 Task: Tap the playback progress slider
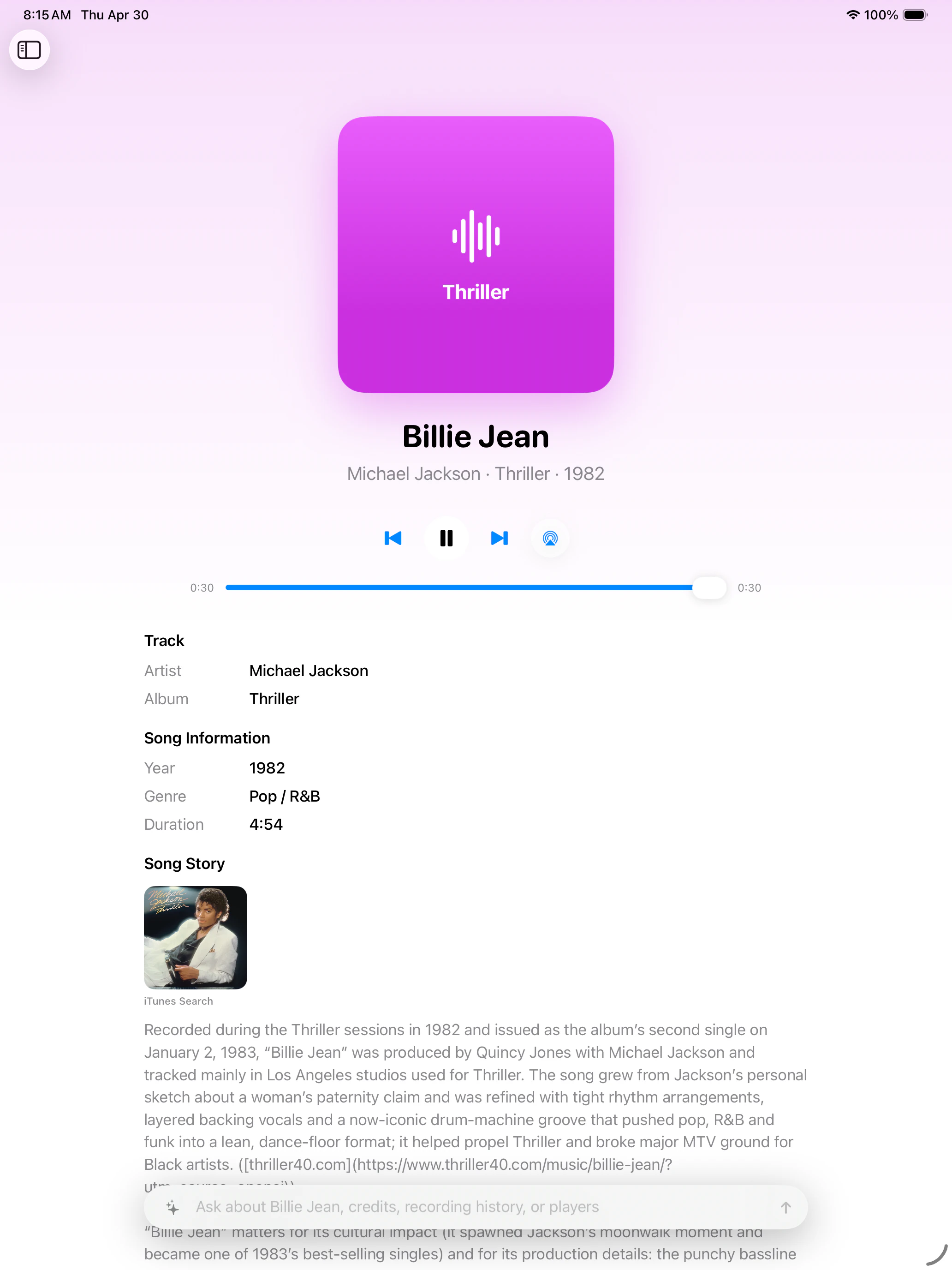[x=476, y=587]
